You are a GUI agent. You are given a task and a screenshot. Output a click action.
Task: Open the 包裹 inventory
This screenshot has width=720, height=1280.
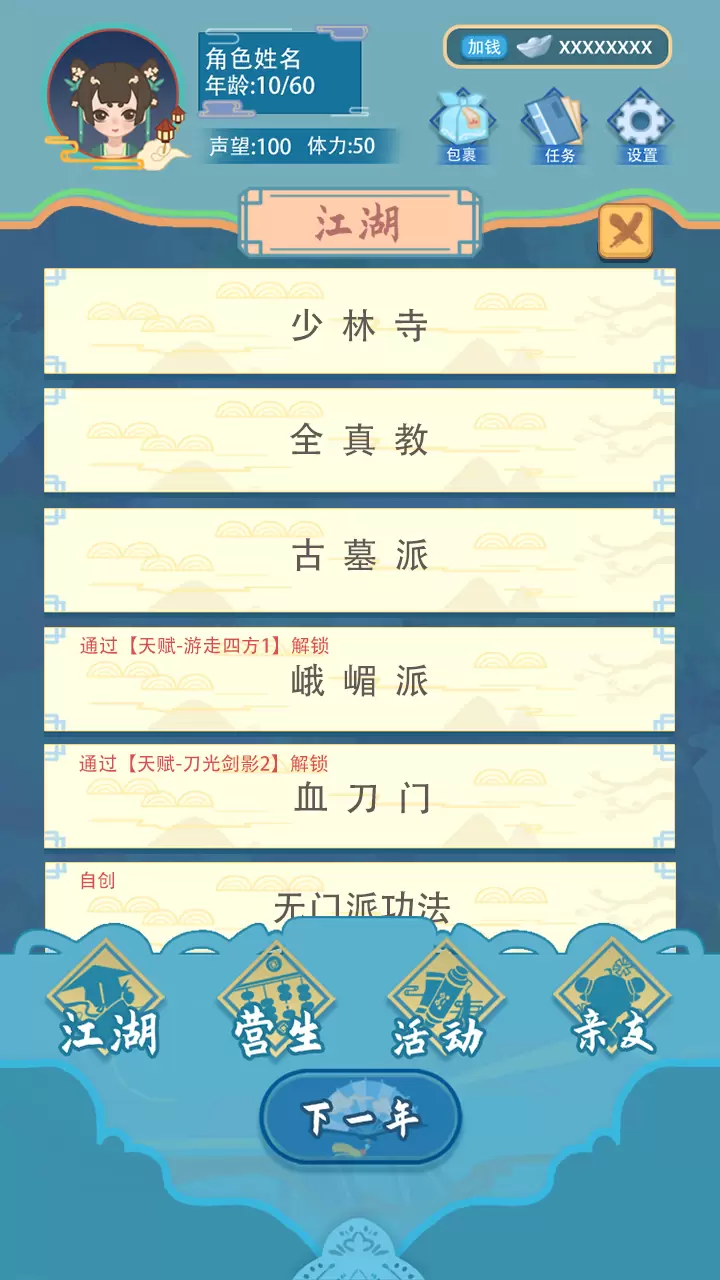(461, 126)
